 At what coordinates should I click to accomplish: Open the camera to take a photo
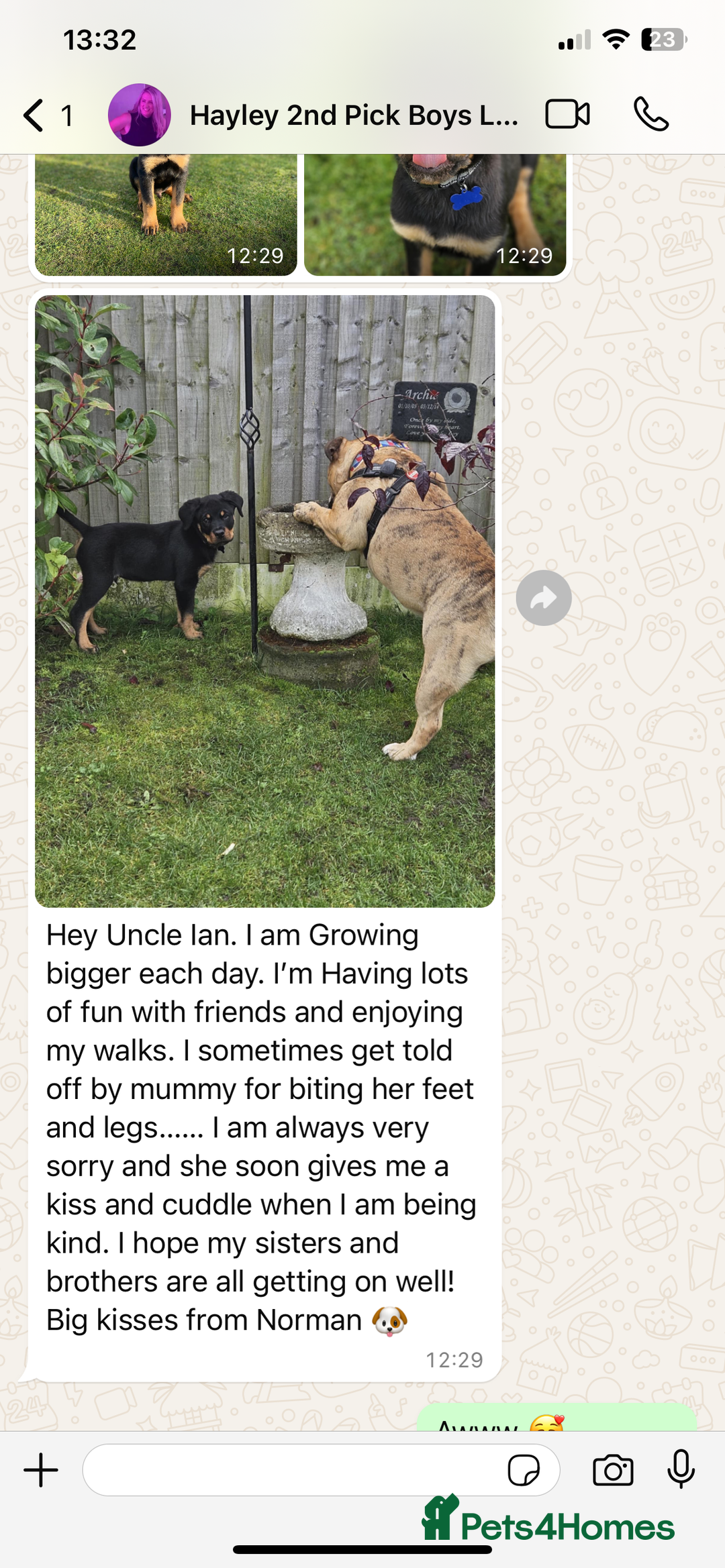[612, 1470]
